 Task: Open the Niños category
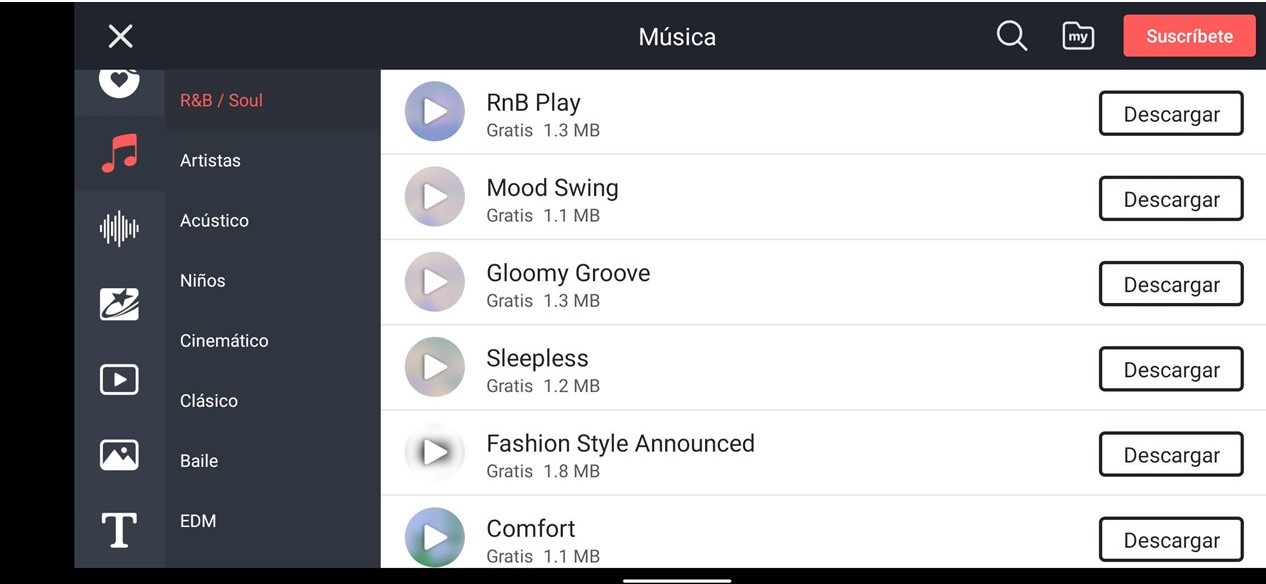203,280
